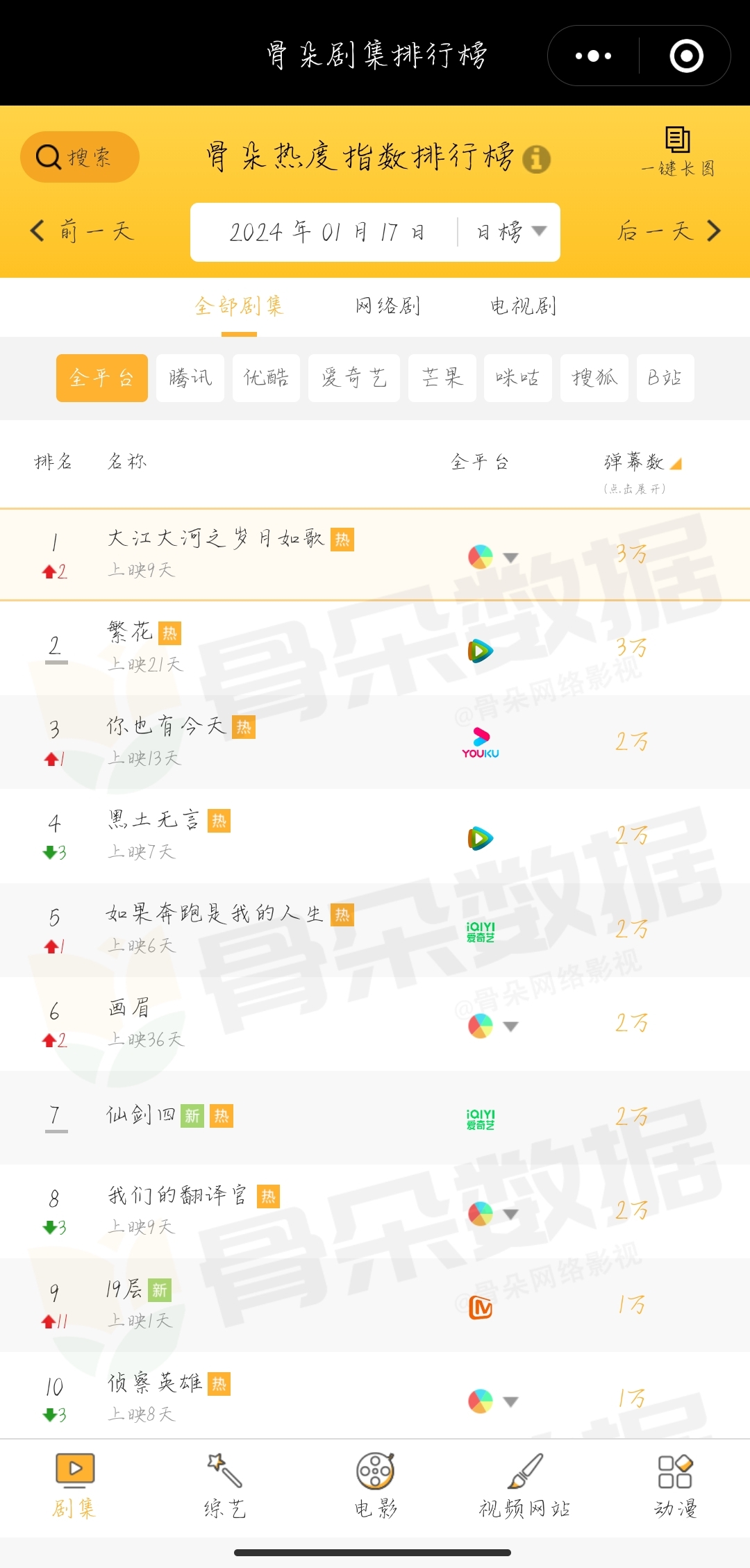The height and width of the screenshot is (1568, 750).
Task: Generate the 一键长图 long image
Action: [678, 151]
